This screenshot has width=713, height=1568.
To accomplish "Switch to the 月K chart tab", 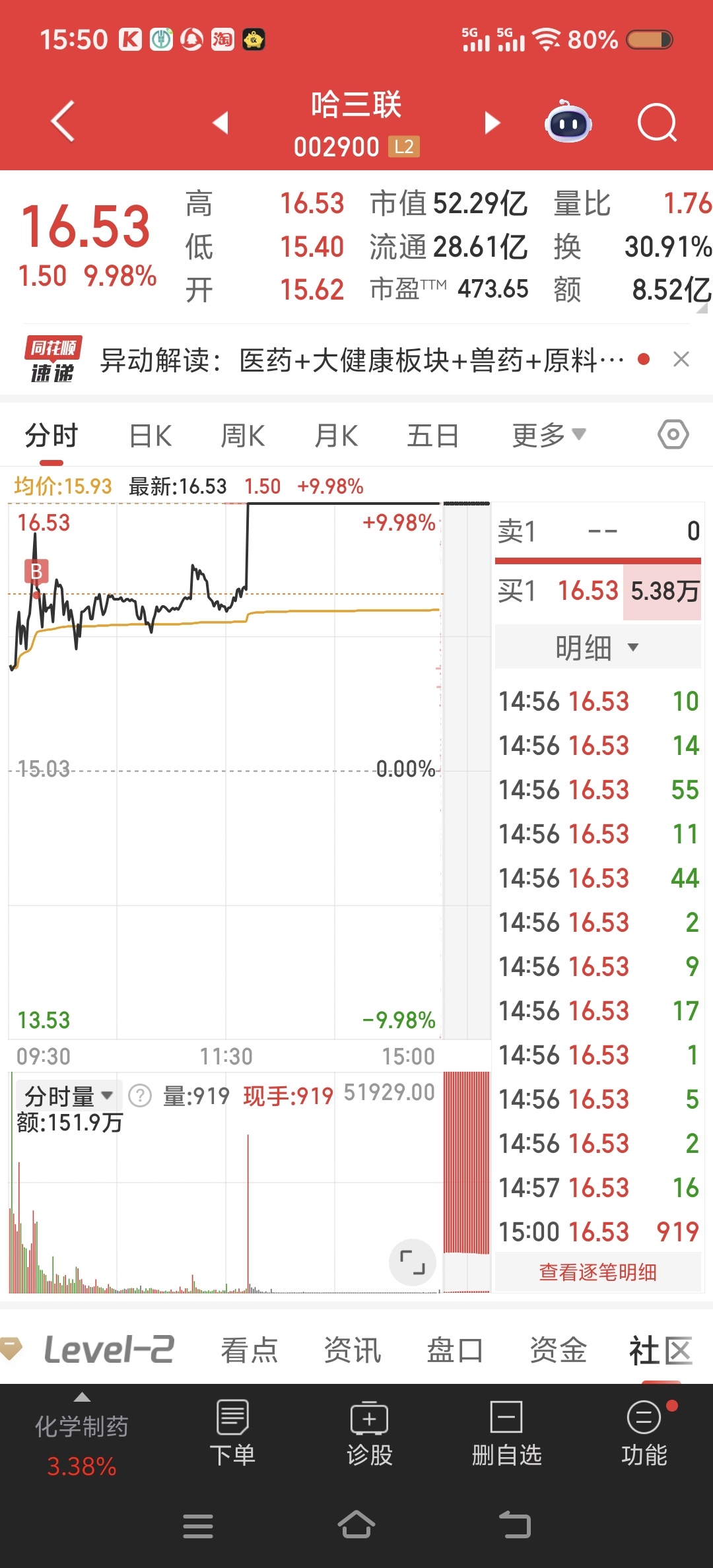I will [337, 436].
